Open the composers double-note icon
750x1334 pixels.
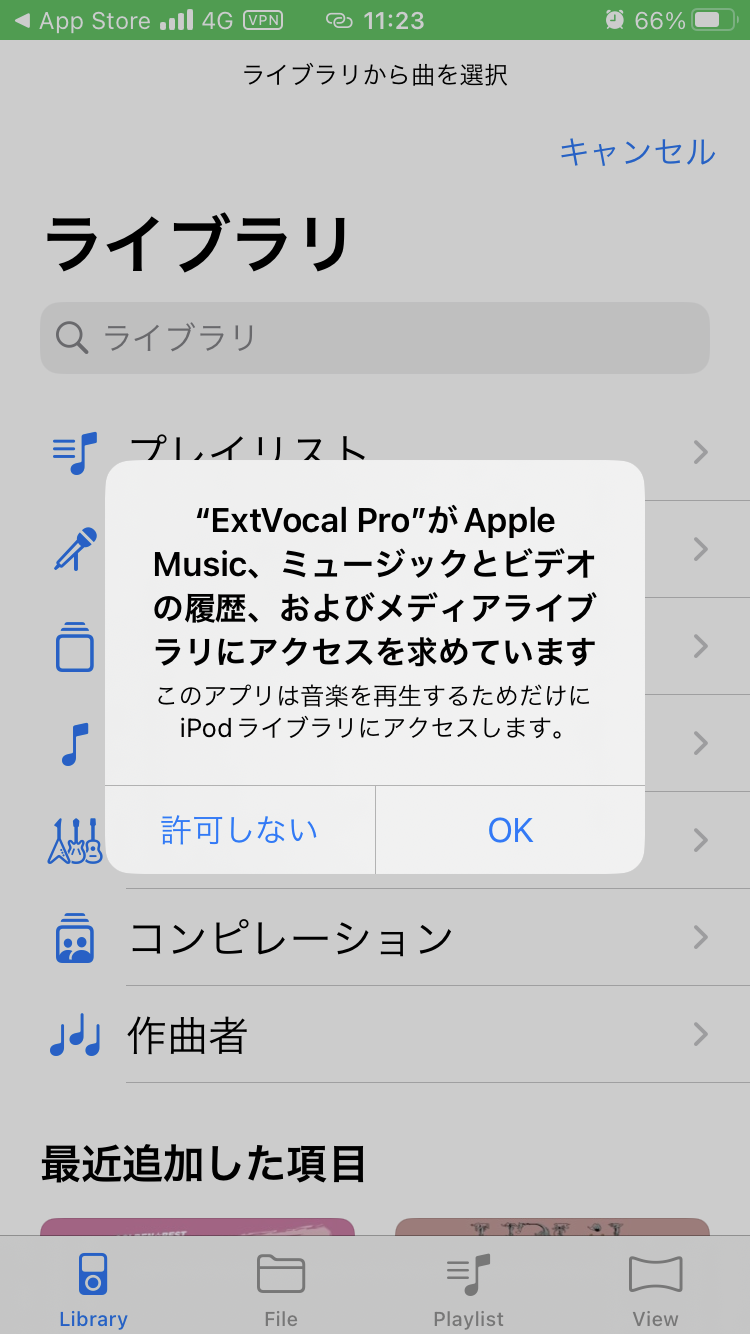(x=73, y=1037)
